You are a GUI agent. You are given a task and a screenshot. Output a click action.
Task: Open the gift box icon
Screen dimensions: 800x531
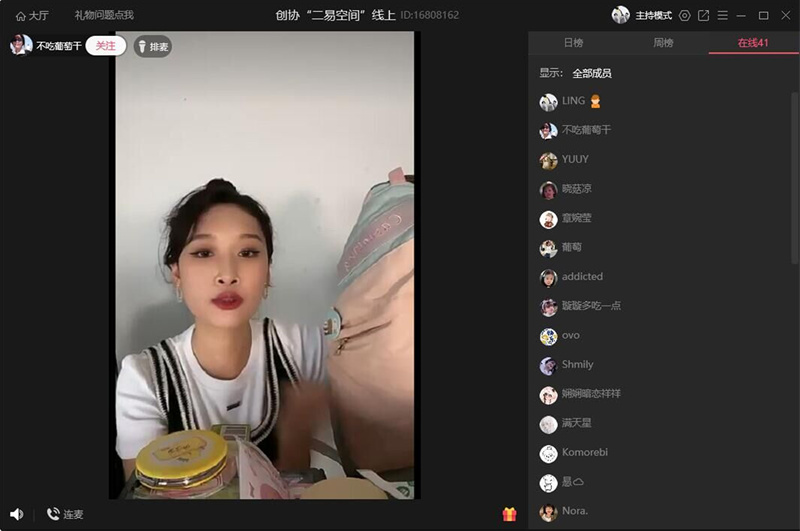point(509,514)
